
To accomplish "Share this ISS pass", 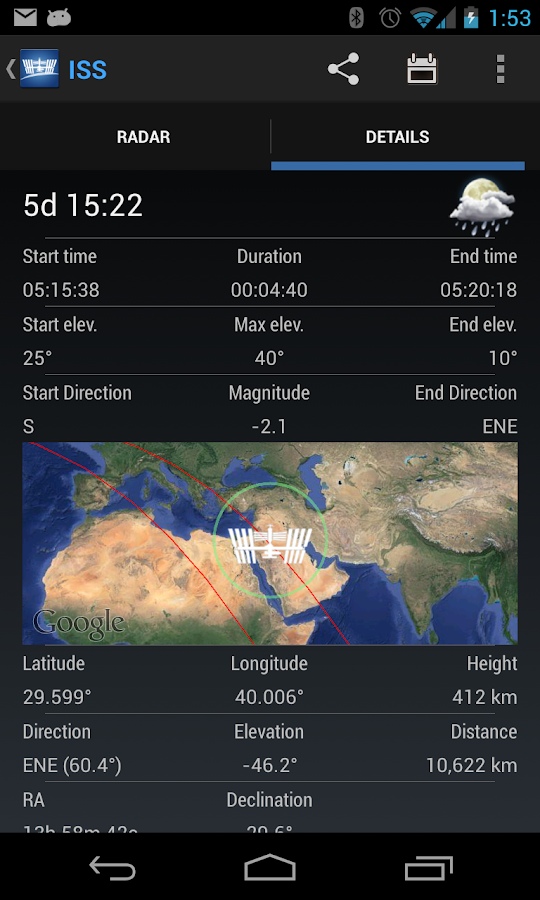I will [x=343, y=69].
